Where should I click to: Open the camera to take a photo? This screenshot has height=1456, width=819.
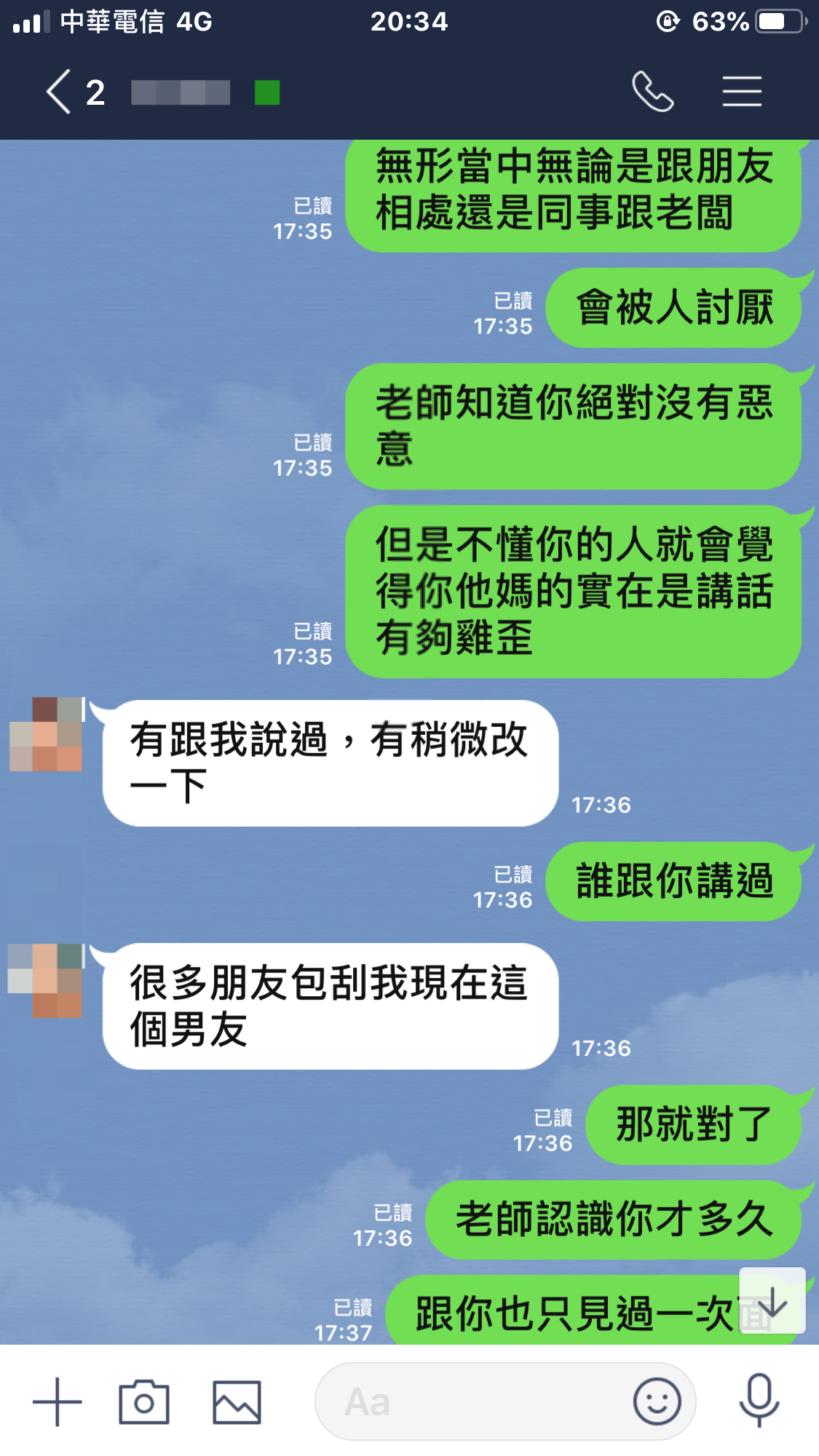pyautogui.click(x=144, y=1401)
